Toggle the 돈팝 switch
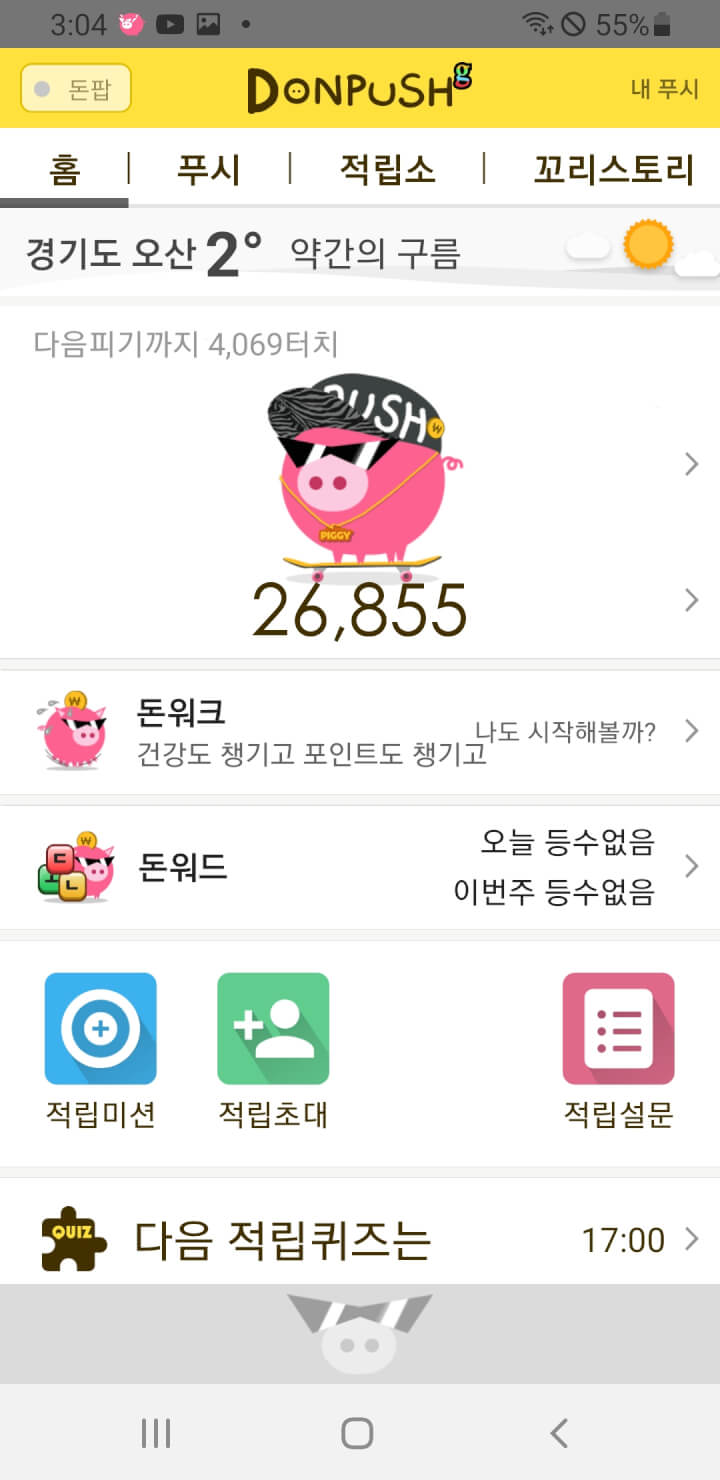 click(76, 89)
